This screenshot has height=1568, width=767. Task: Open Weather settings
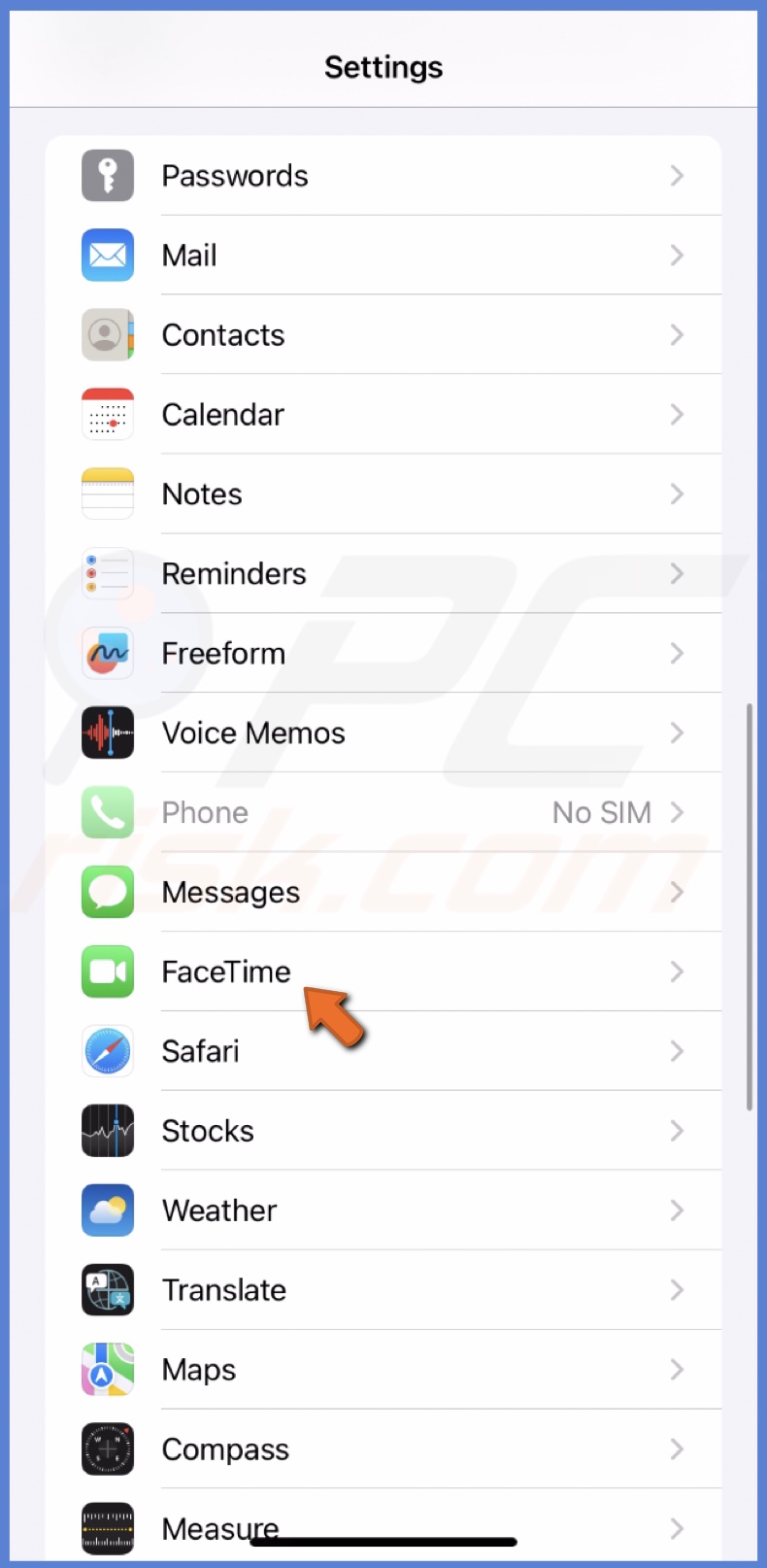383,1211
